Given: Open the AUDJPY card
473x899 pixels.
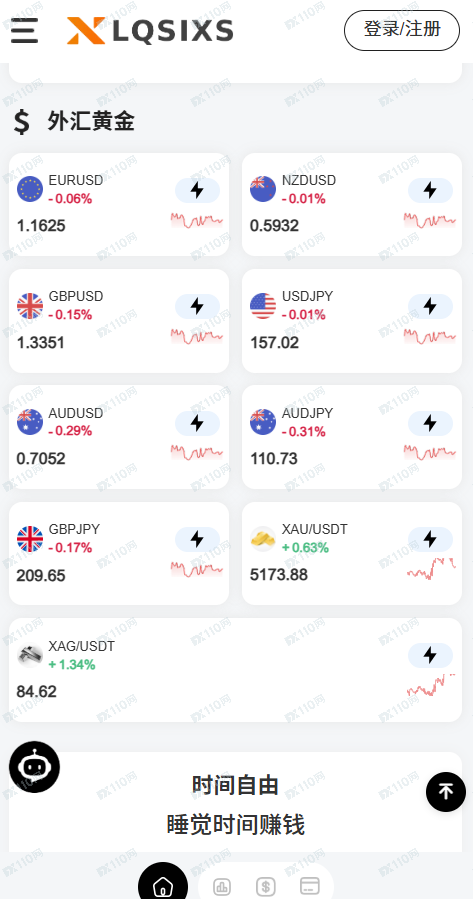Looking at the screenshot, I should click(351, 437).
